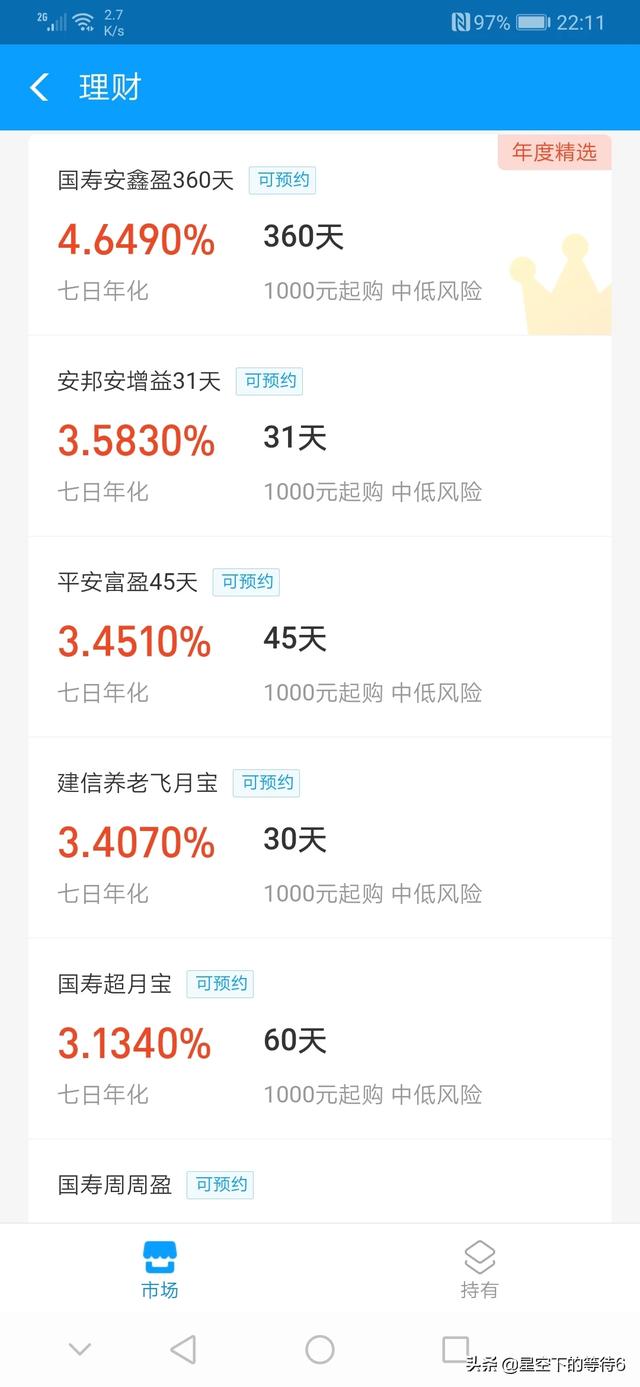Open the 国寿周周盈 product
Screen dimensions: 640x1387
320,1182
